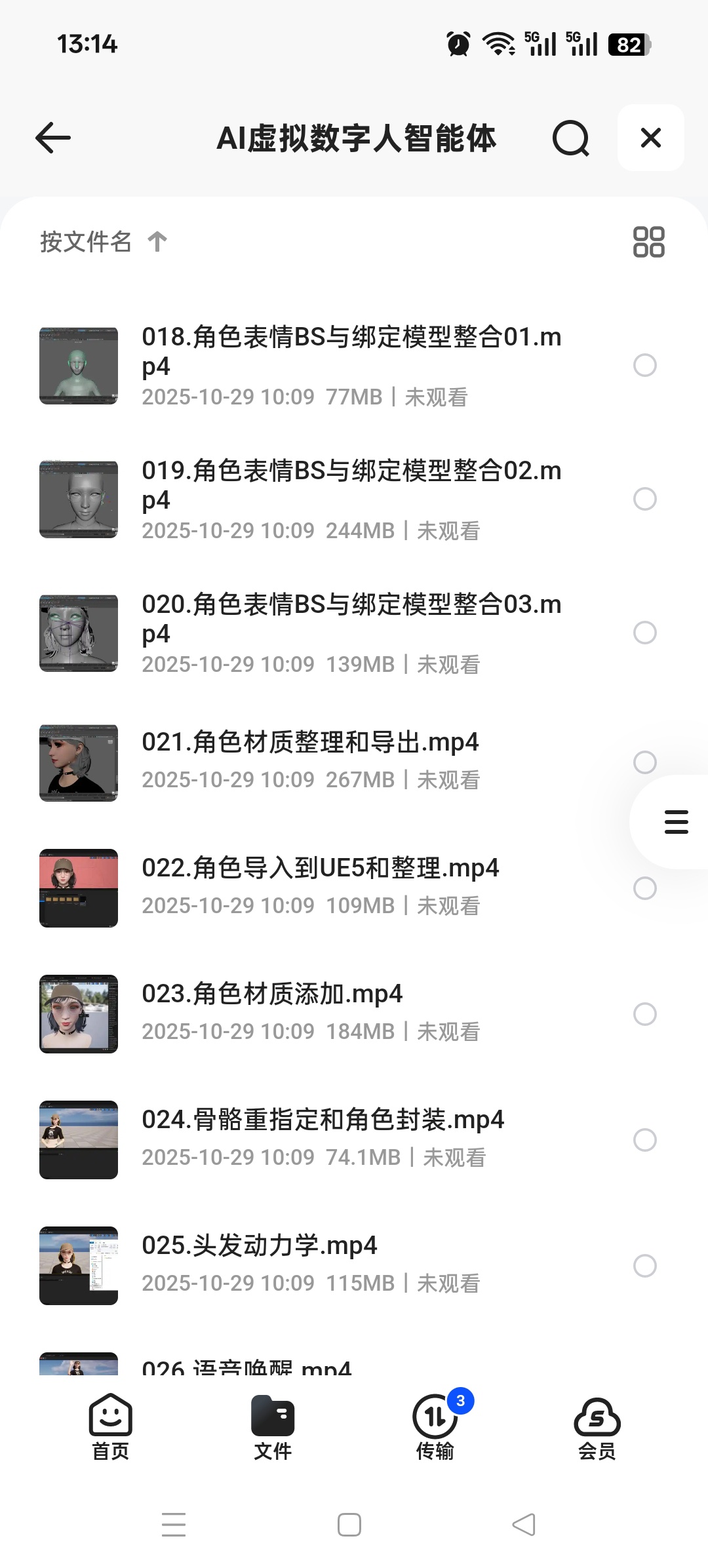Open video 018.角色表情BS与绑定模型整合01
The image size is (708, 1568).
[x=351, y=351]
